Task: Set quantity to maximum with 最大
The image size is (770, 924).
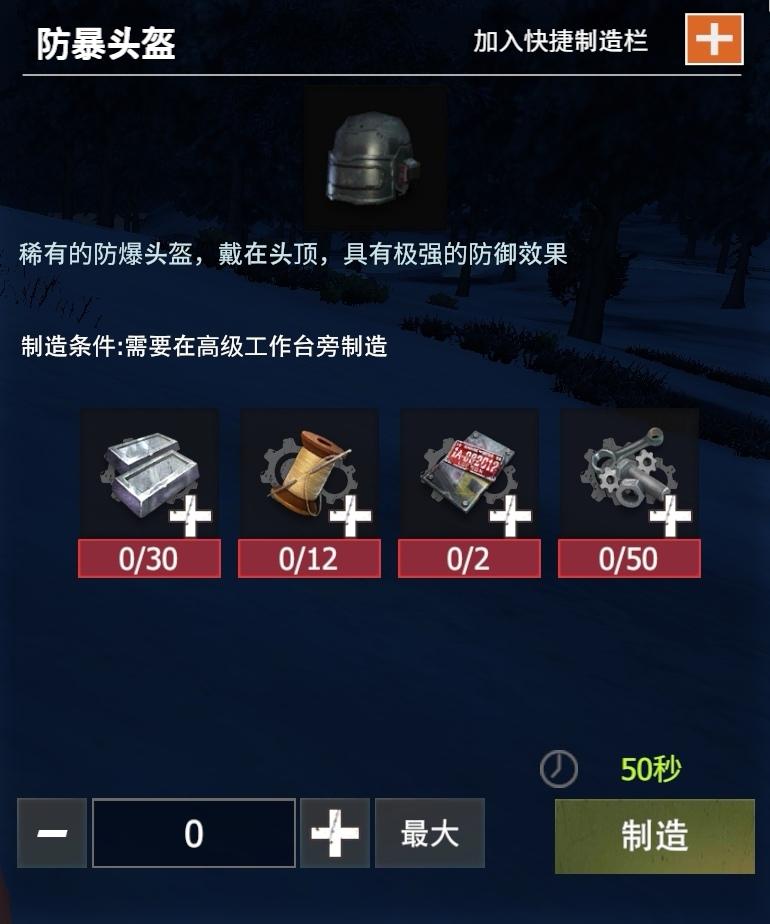Action: [x=429, y=833]
